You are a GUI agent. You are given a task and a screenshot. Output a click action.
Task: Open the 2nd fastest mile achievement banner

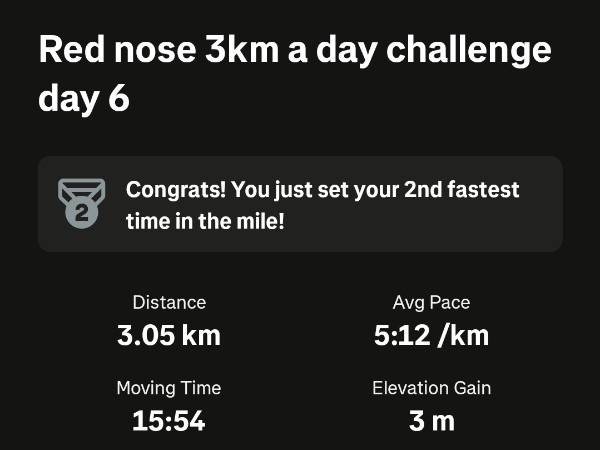(300, 204)
